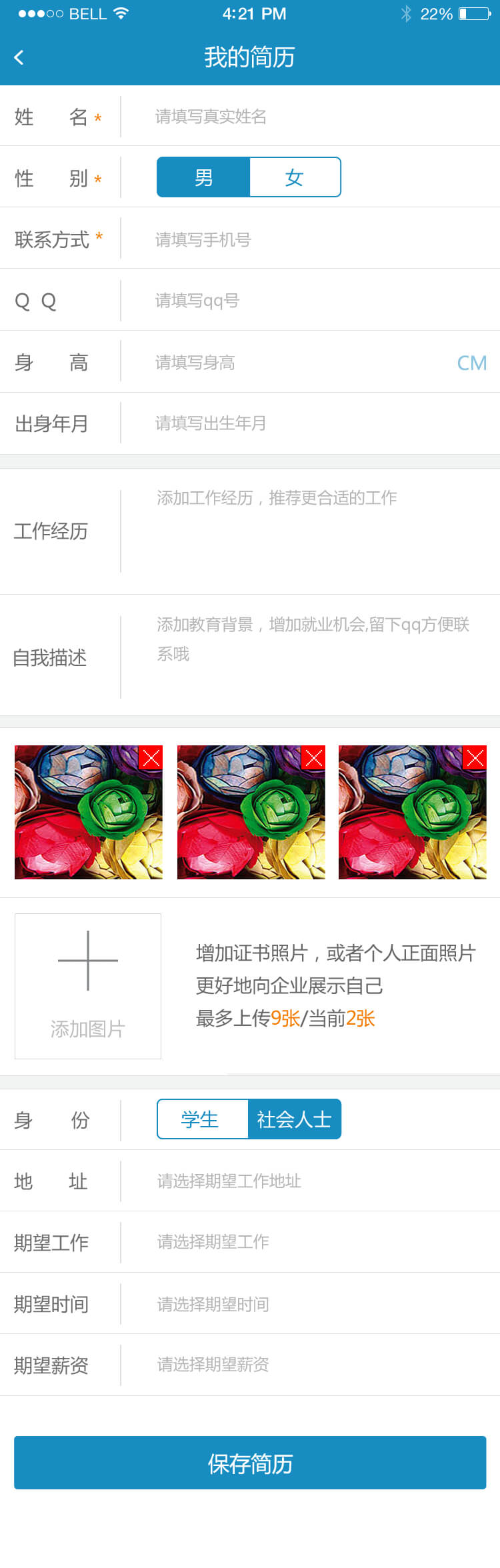Select 男 as gender
This screenshot has height=1568, width=500.
[x=203, y=177]
